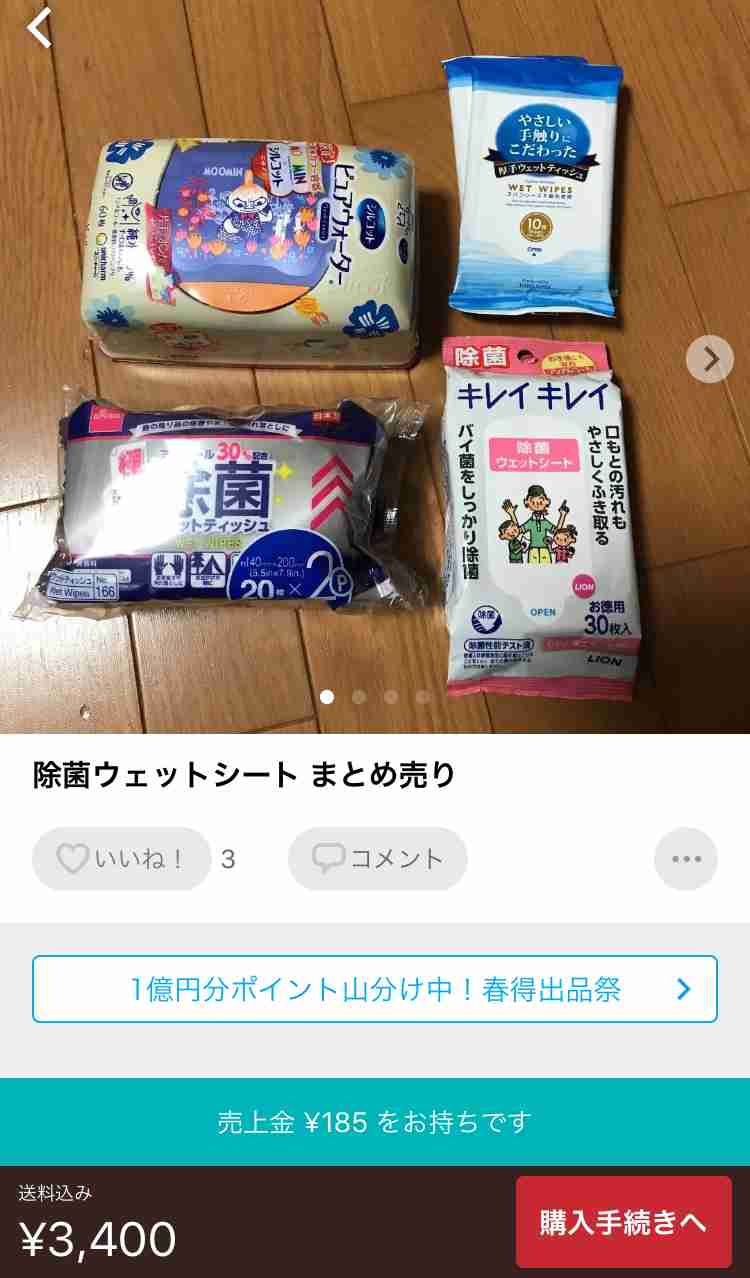
Task: Open the 春得出品祭 campaign page
Action: point(375,988)
